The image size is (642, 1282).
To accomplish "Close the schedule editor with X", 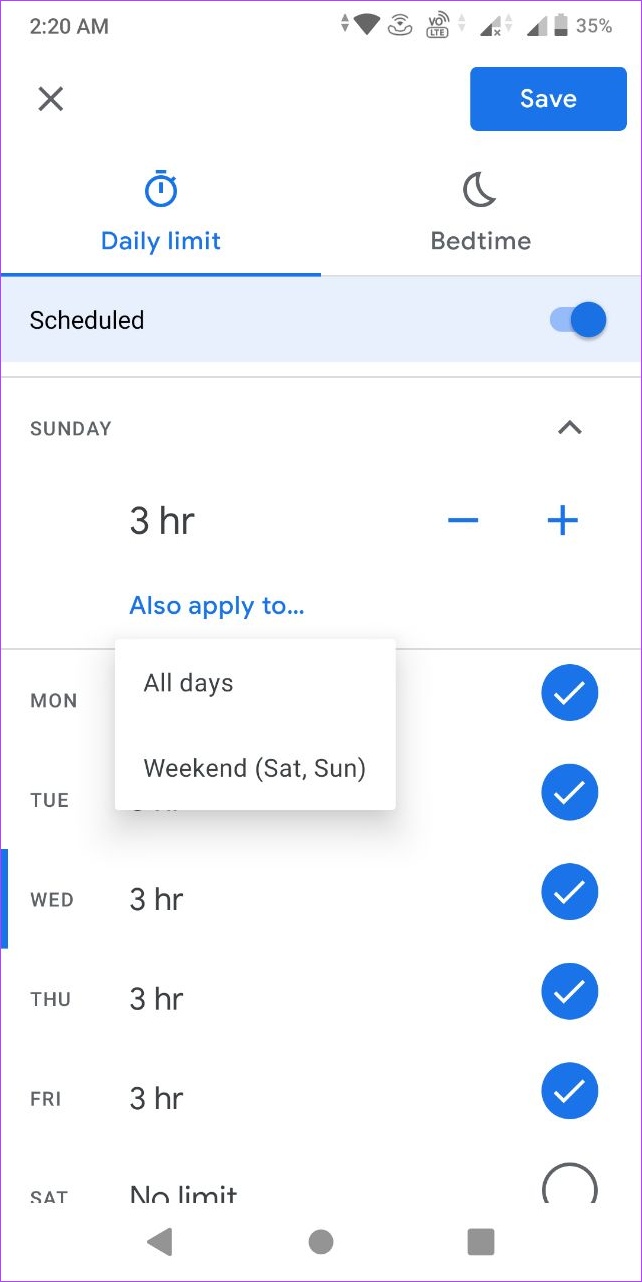I will coord(50,98).
